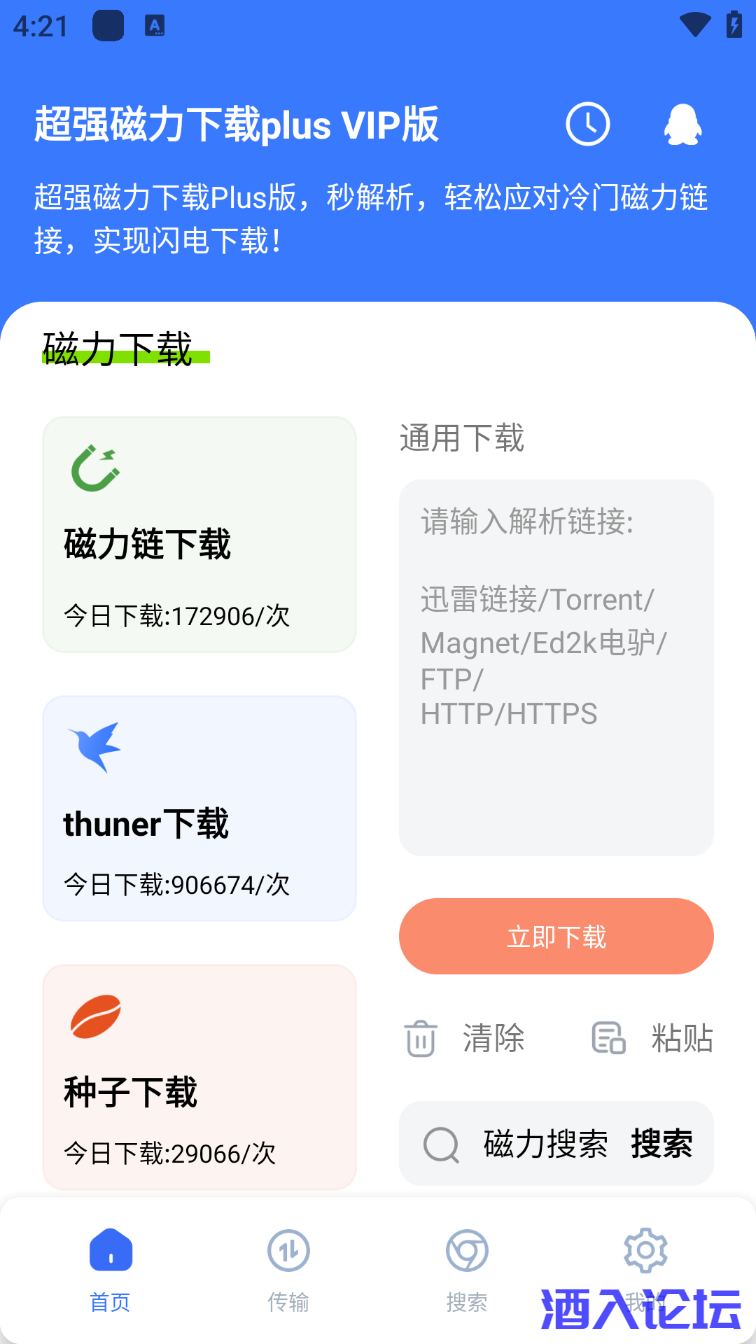Switch to the 传输 tab
756x1344 pixels.
click(x=288, y=1268)
